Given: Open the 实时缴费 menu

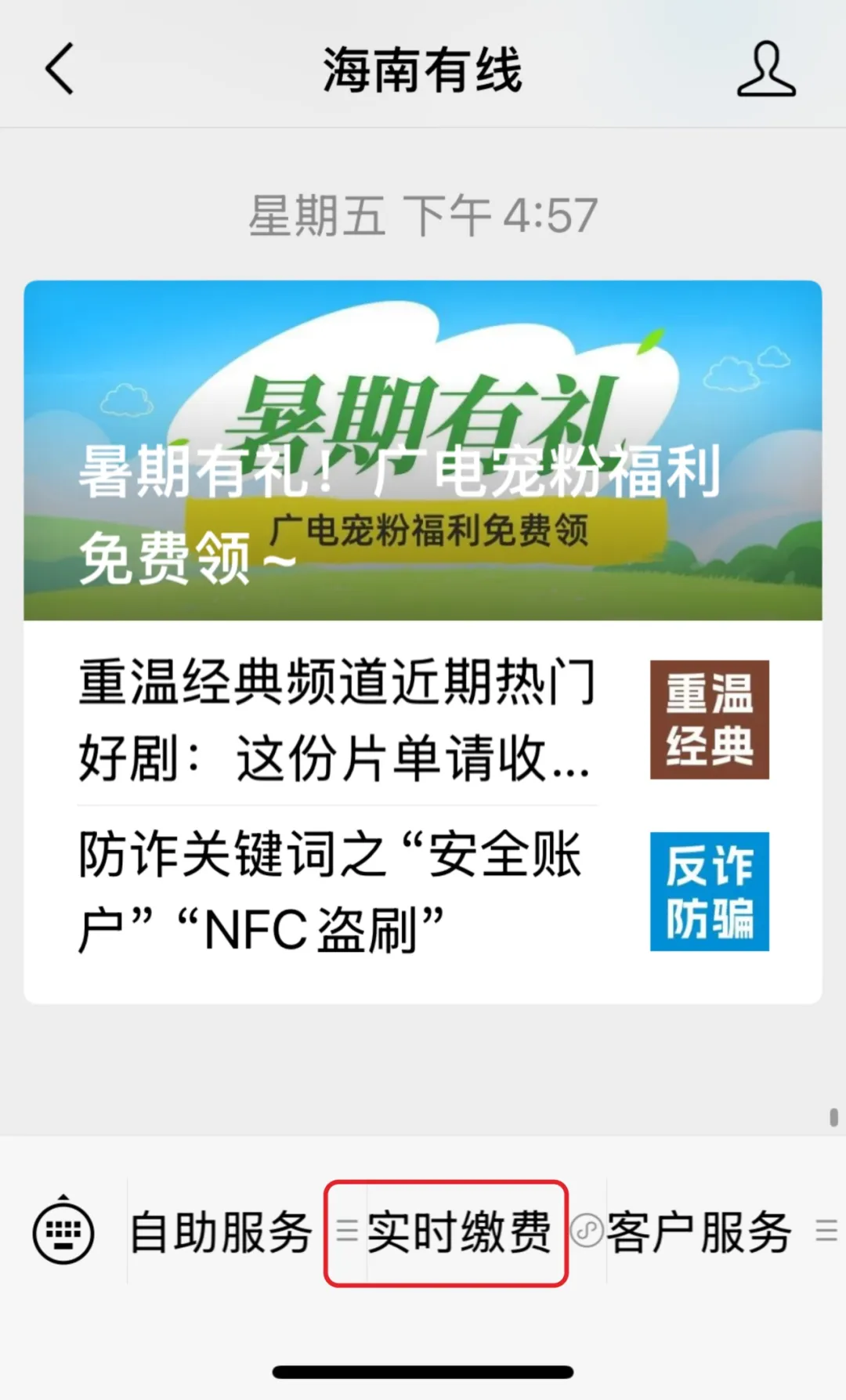Looking at the screenshot, I should point(458,1232).
